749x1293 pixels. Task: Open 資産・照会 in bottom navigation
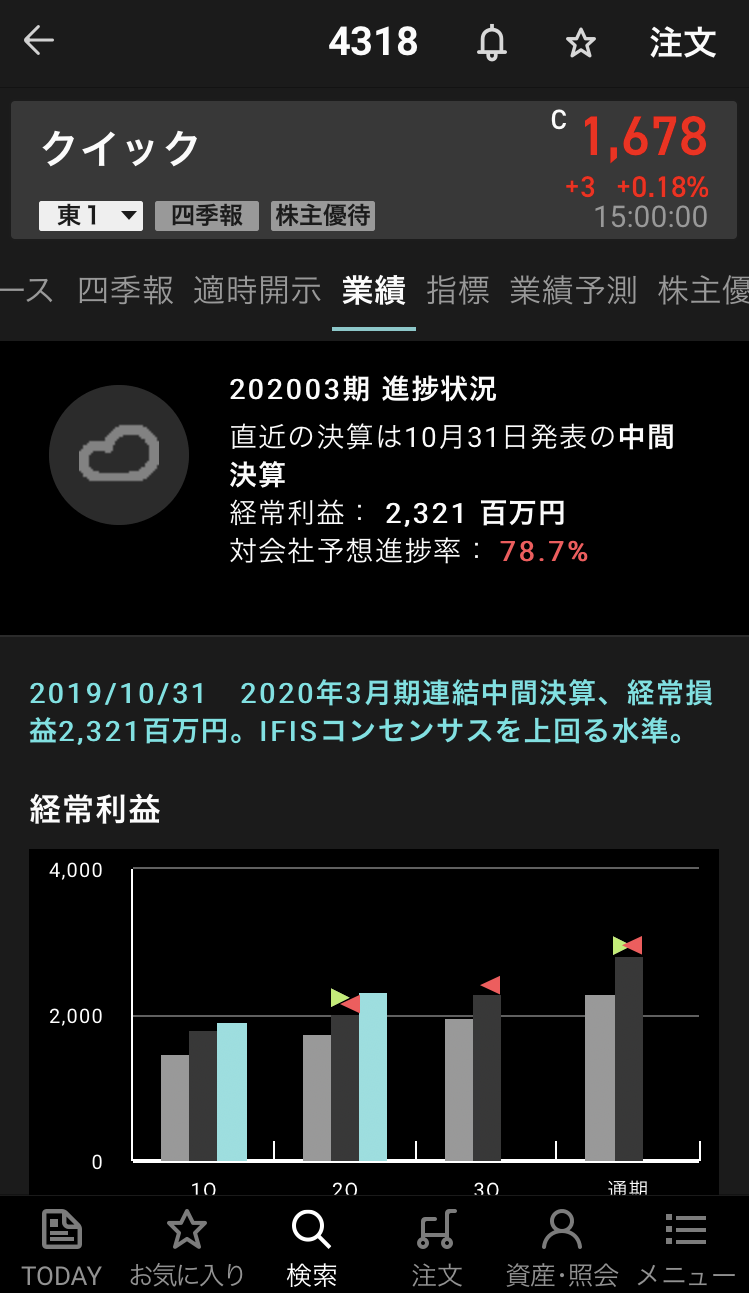[x=561, y=1247]
